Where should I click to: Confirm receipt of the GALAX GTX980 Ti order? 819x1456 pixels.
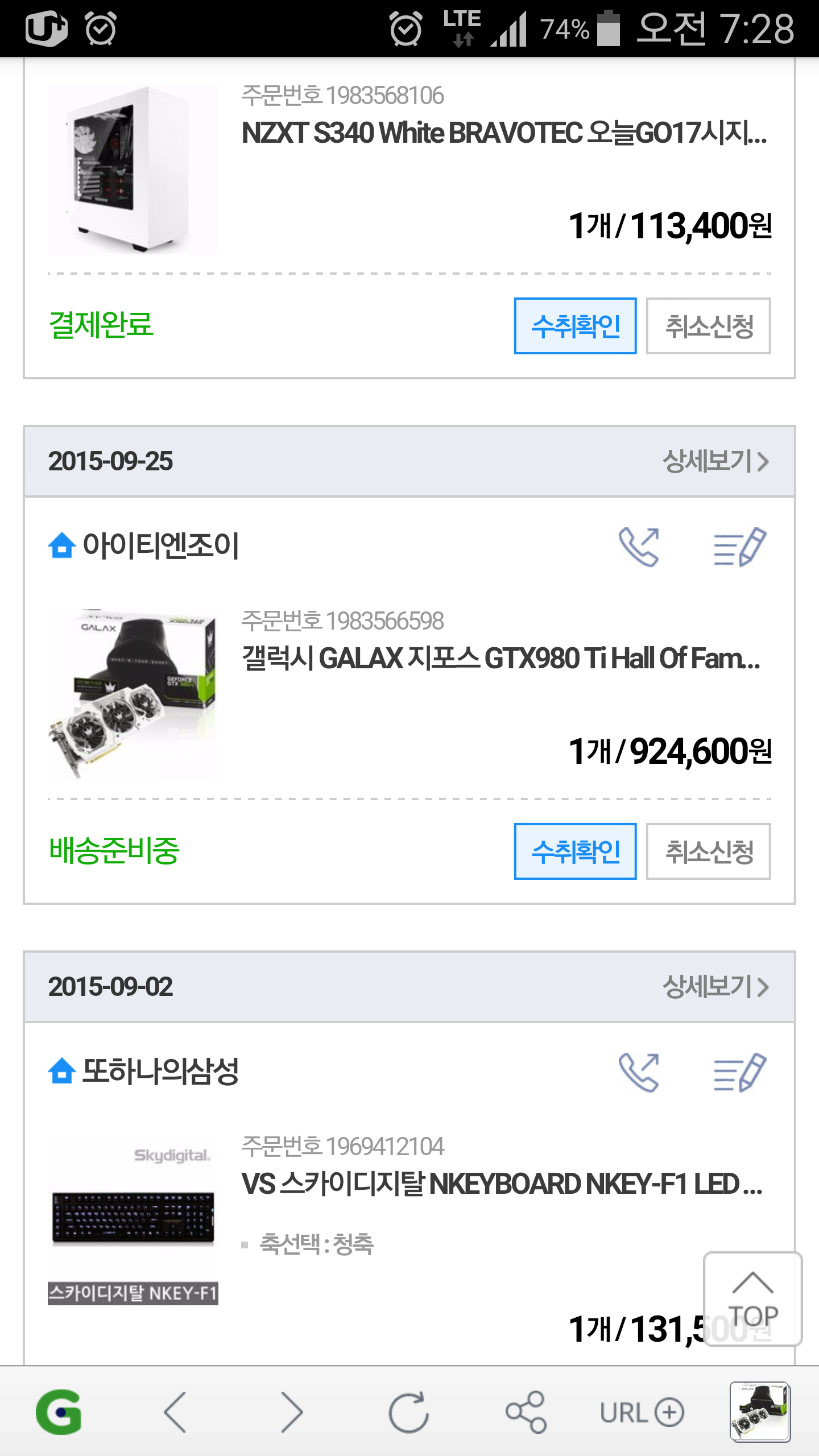point(575,851)
